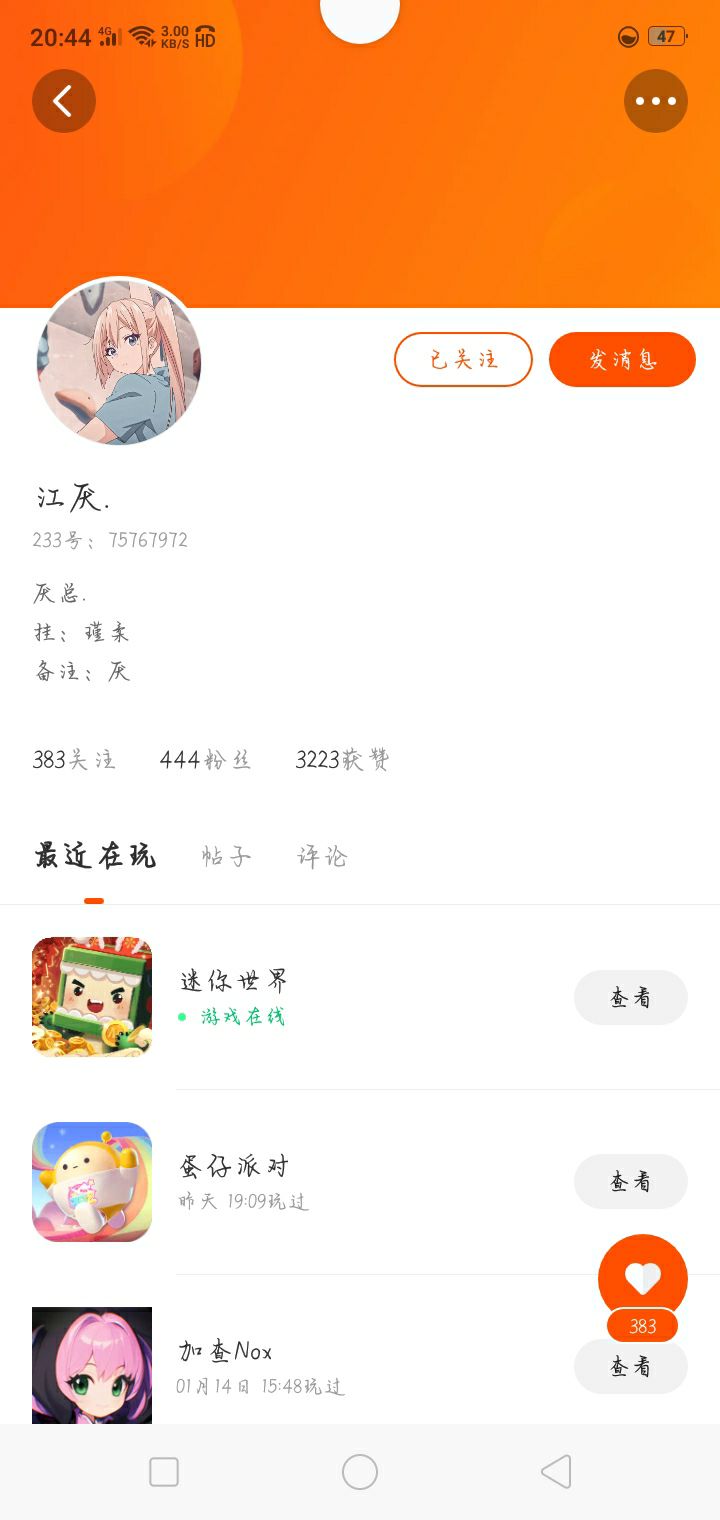View 江灰's profile avatar

click(119, 361)
